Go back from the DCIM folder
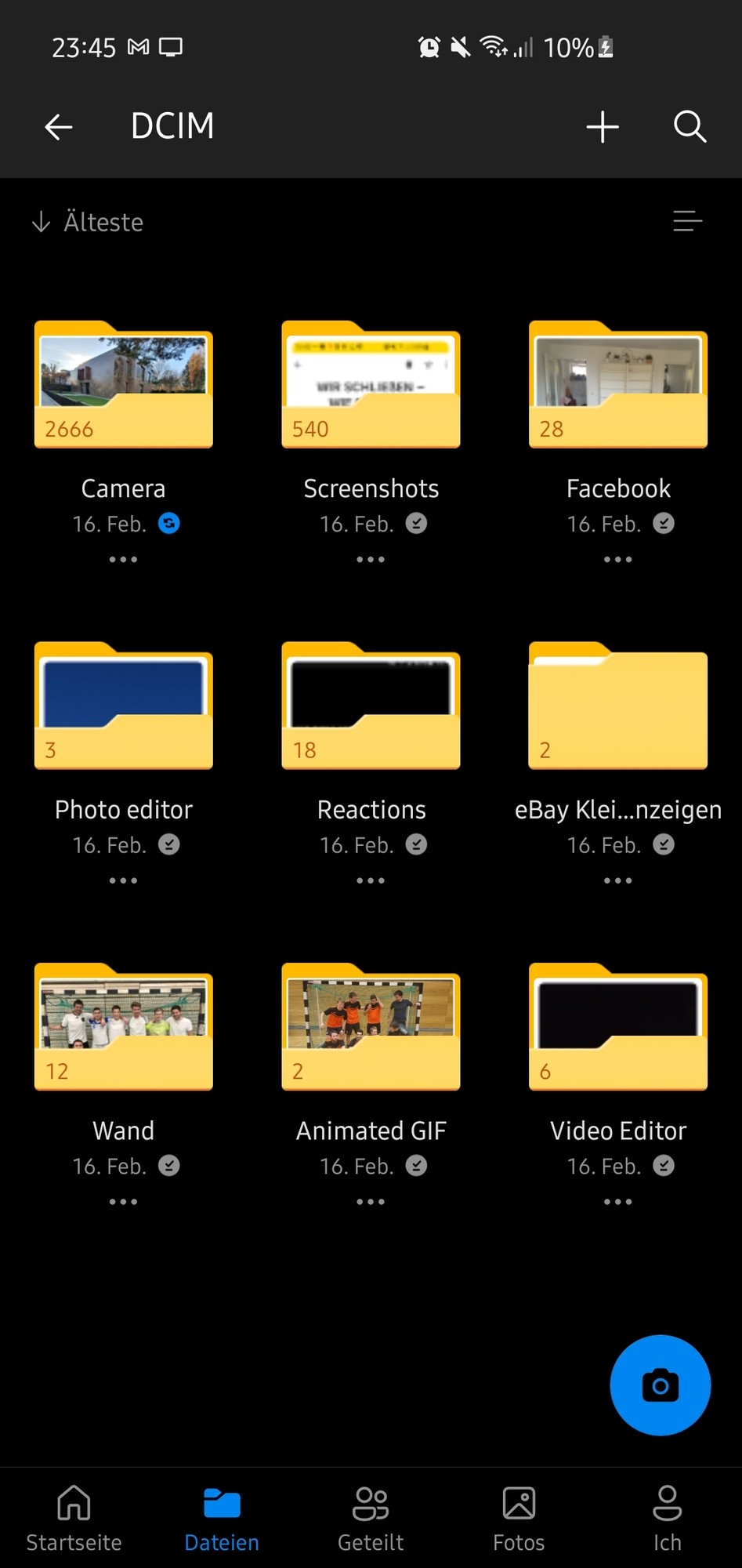 [x=59, y=126]
